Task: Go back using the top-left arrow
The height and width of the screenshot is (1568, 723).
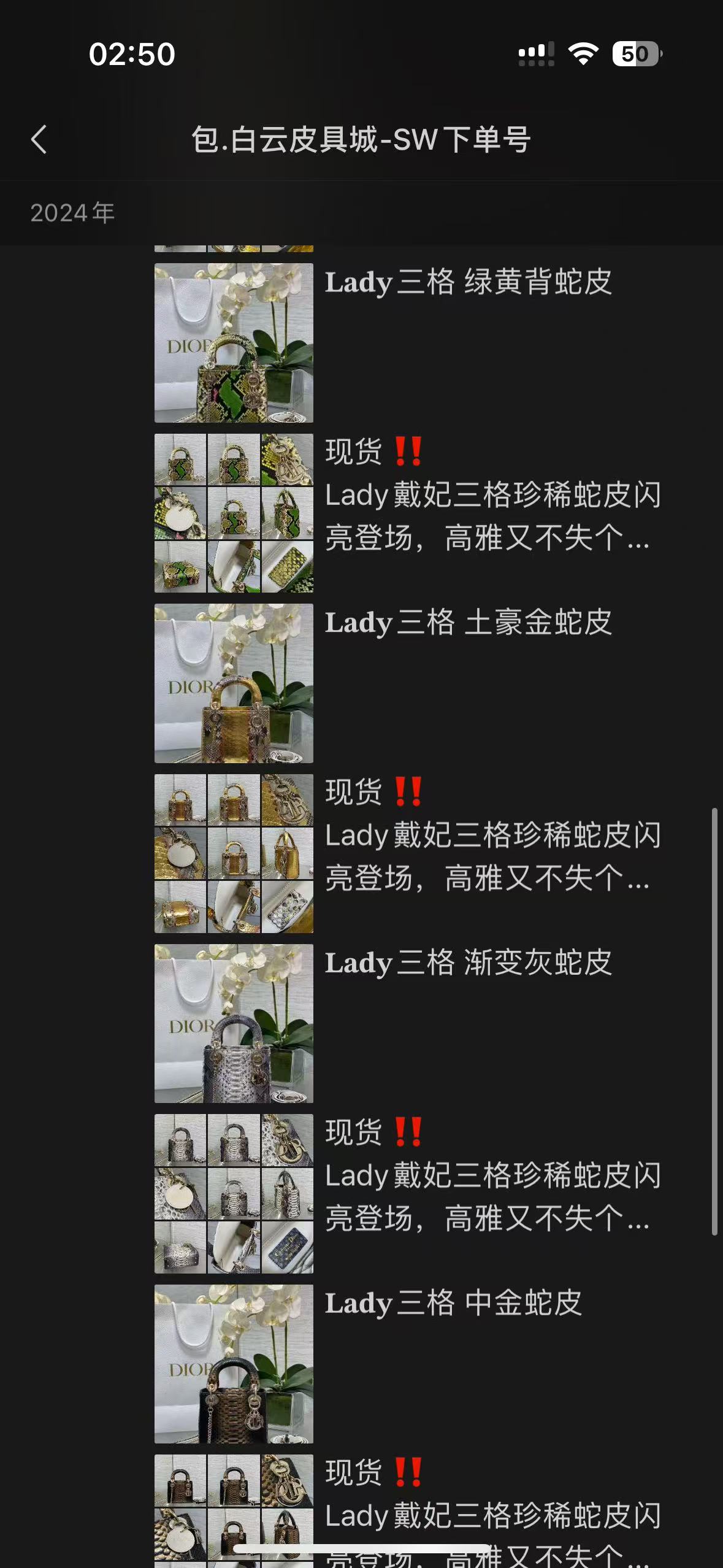Action: (39, 139)
